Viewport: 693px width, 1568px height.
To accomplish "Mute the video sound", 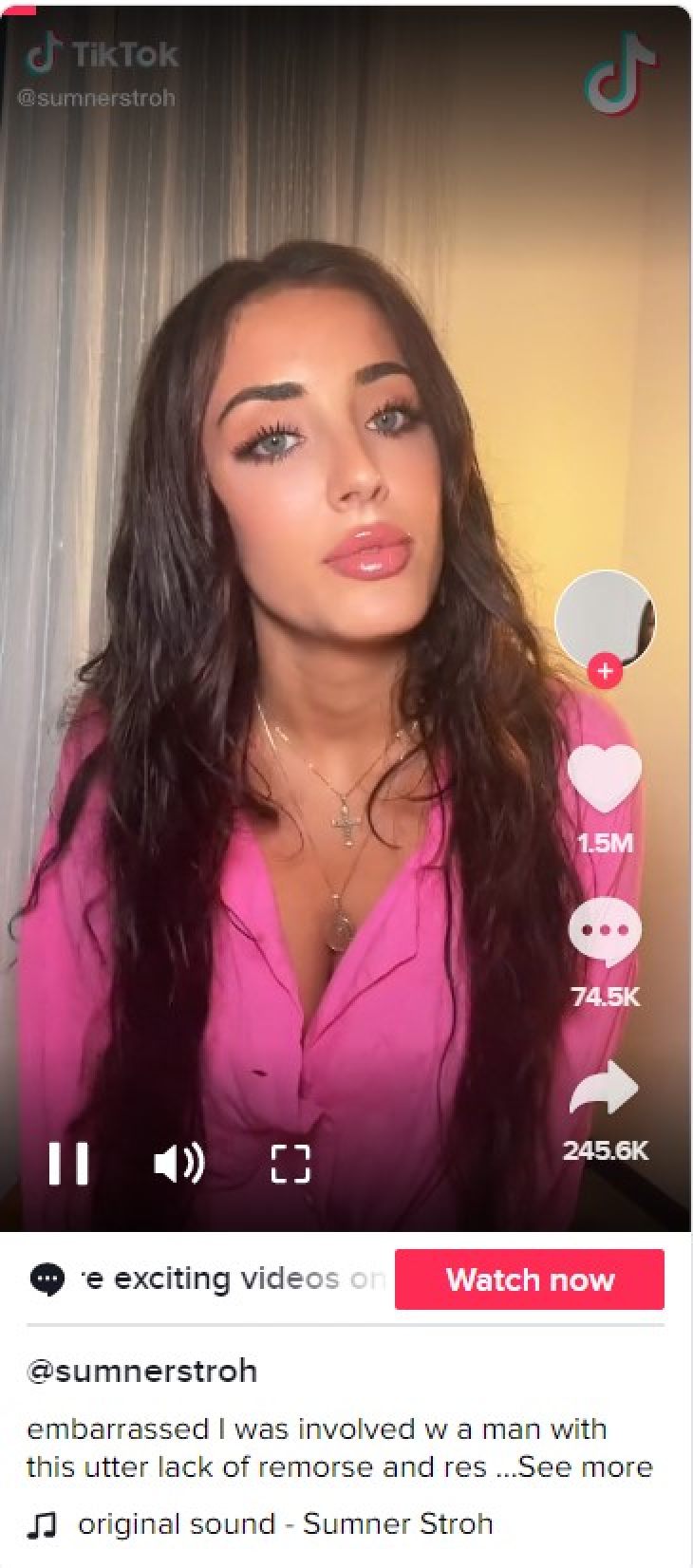I will click(x=178, y=1163).
